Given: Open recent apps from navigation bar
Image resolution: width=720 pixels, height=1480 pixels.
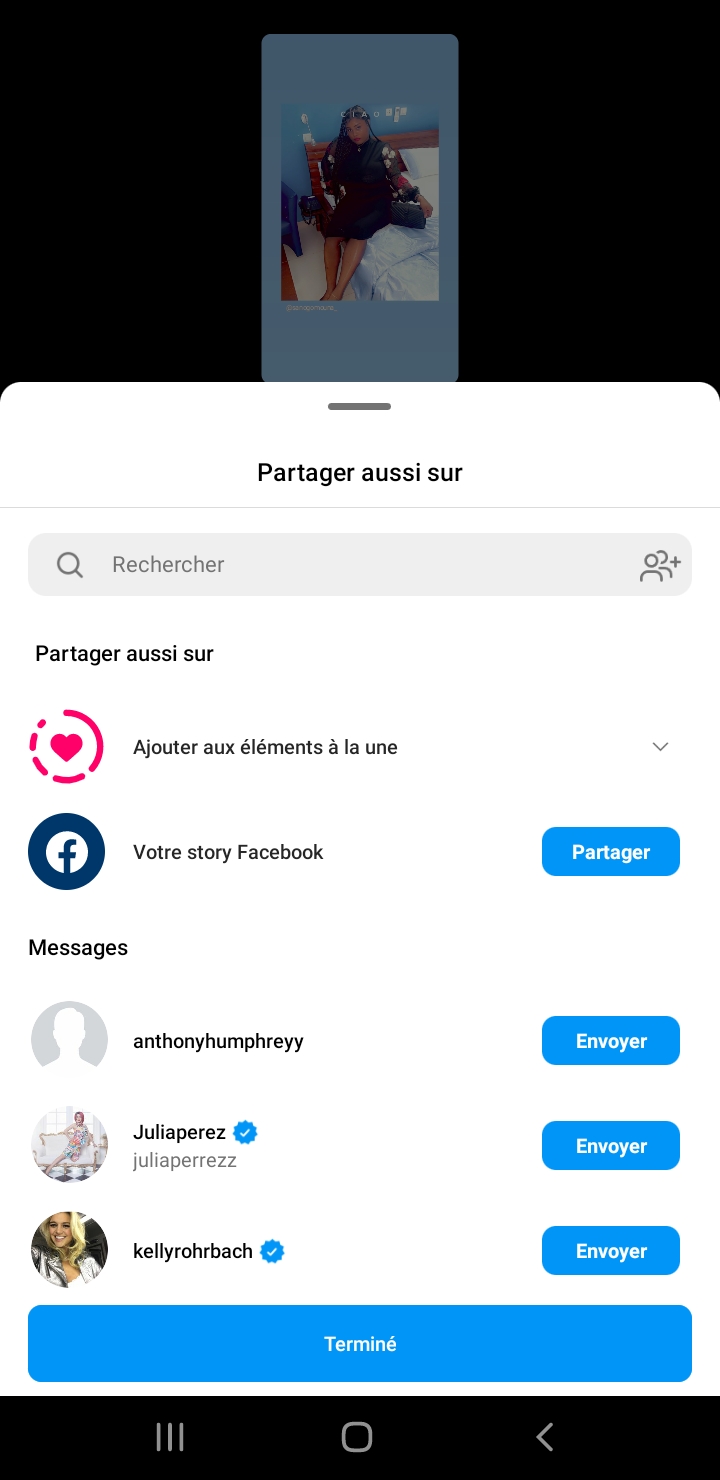Looking at the screenshot, I should [x=170, y=1437].
